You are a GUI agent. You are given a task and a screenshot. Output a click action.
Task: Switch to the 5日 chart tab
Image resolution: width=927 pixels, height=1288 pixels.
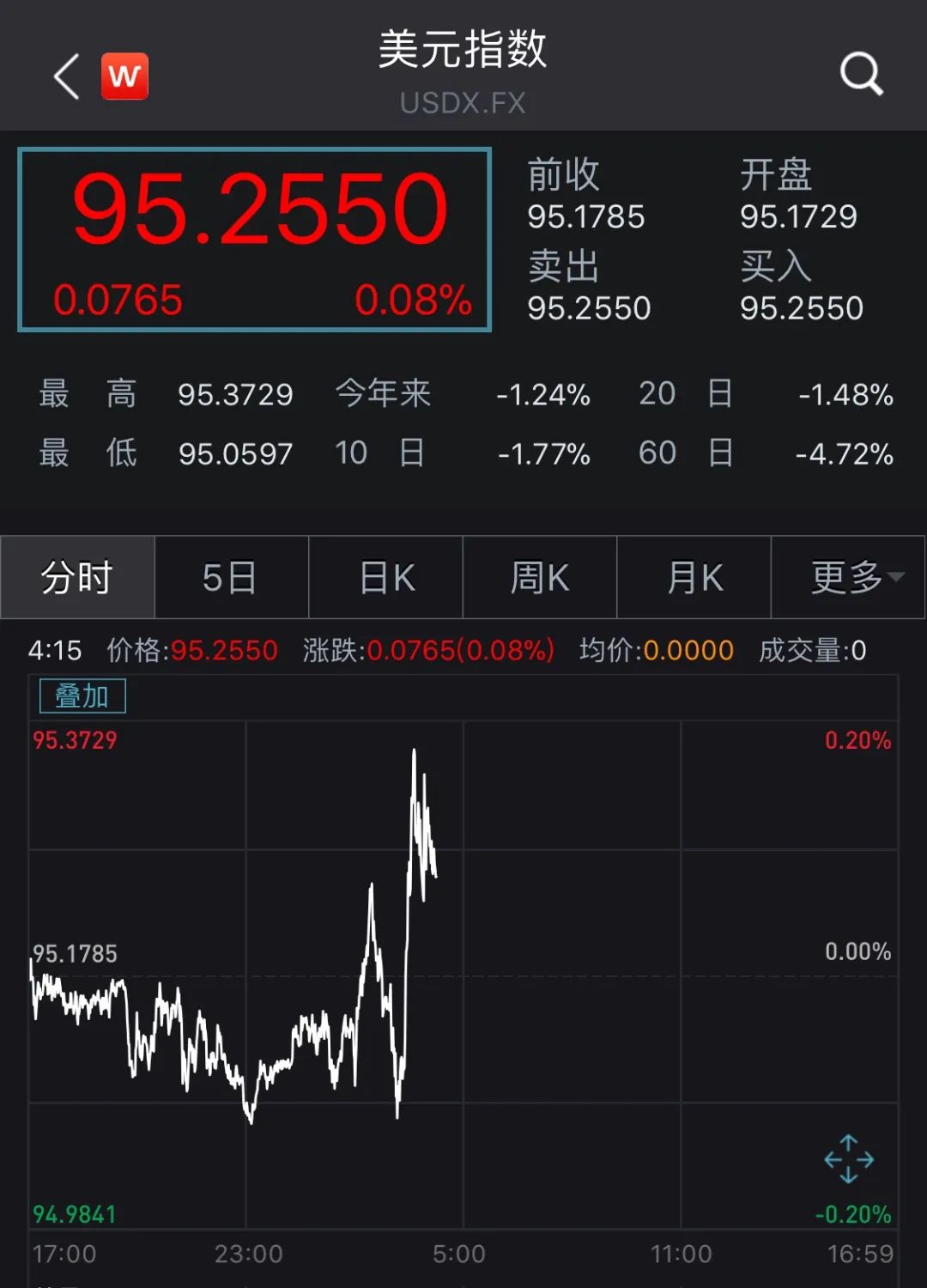(x=230, y=577)
